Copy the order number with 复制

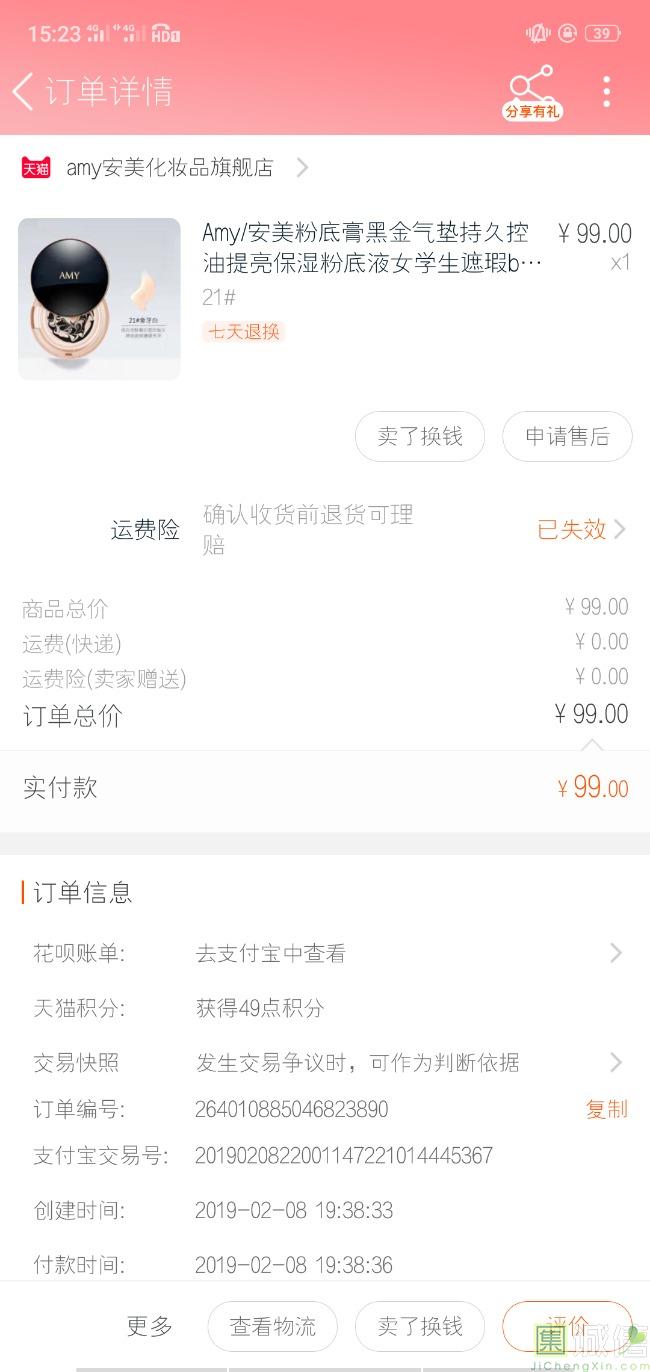(606, 1109)
